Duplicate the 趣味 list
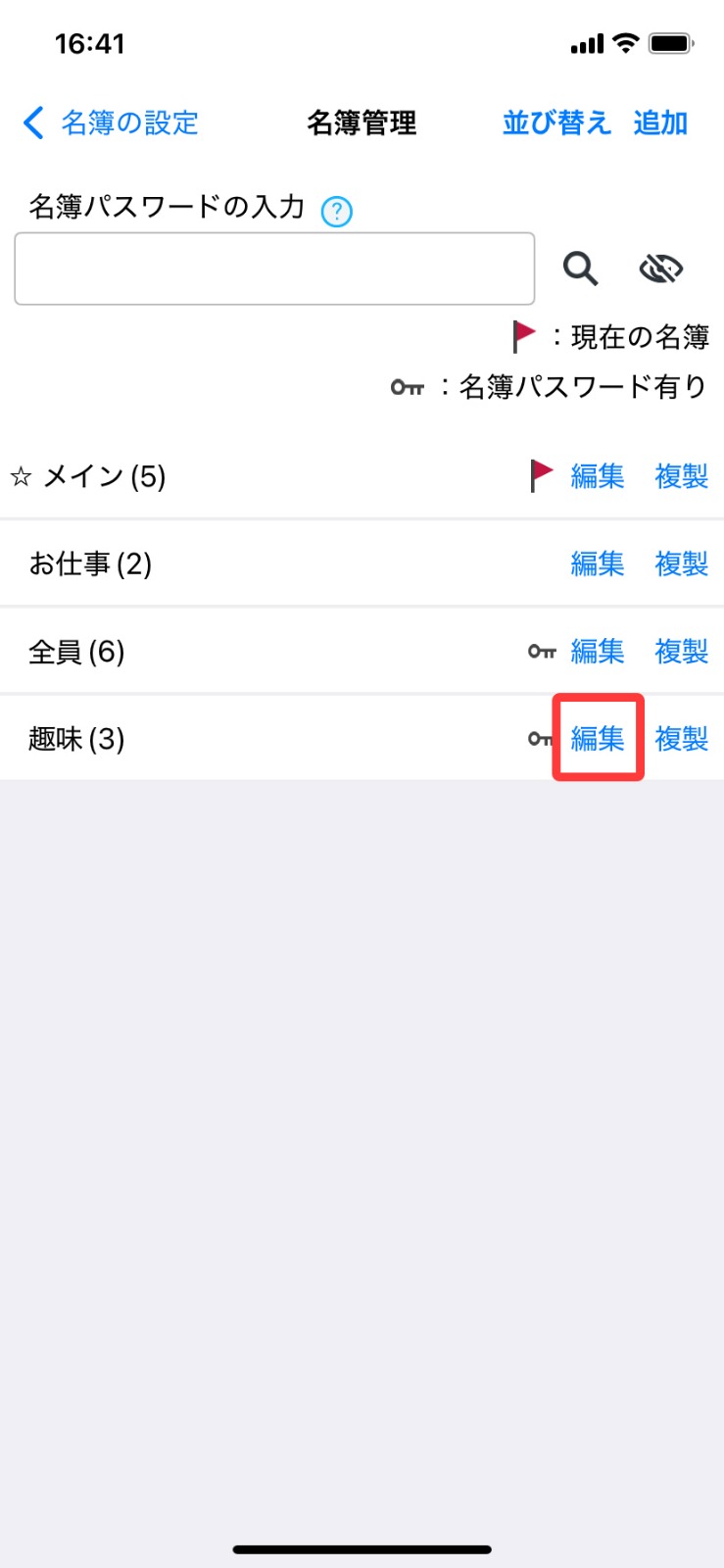This screenshot has width=724, height=1568. point(681,738)
